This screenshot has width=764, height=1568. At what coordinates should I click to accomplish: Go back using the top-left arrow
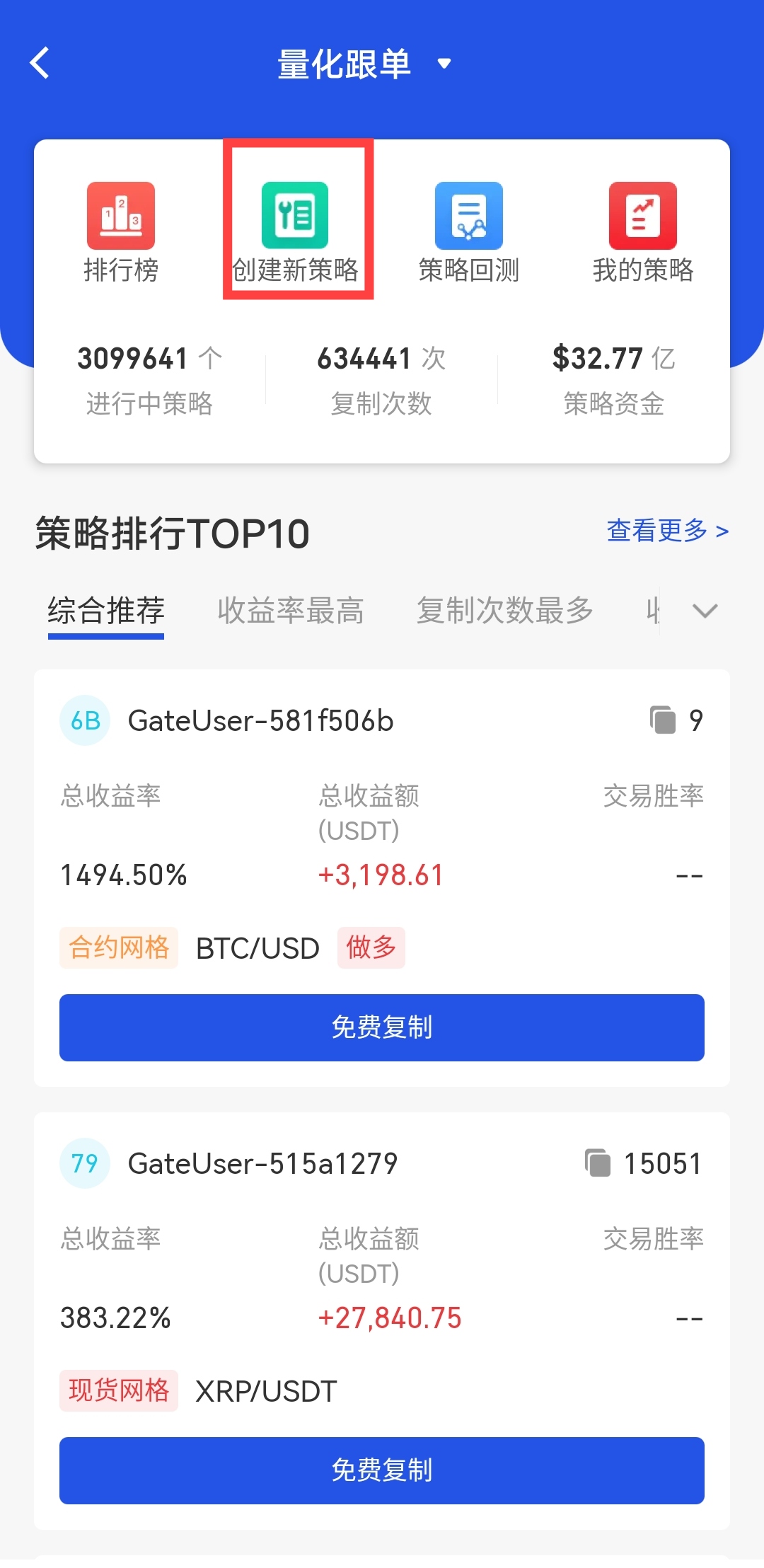point(40,63)
